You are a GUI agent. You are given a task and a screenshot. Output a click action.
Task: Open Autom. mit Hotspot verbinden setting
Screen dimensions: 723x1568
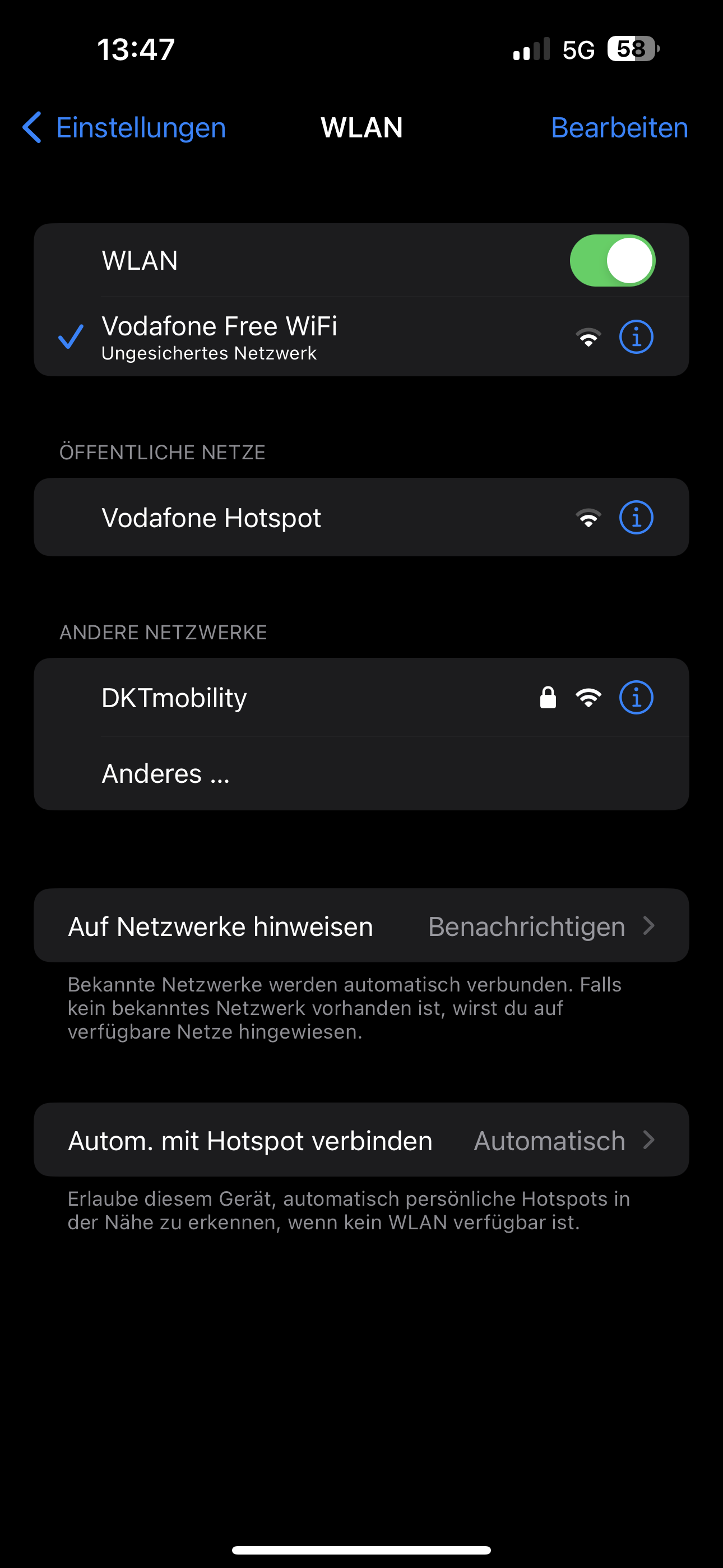click(x=361, y=1140)
